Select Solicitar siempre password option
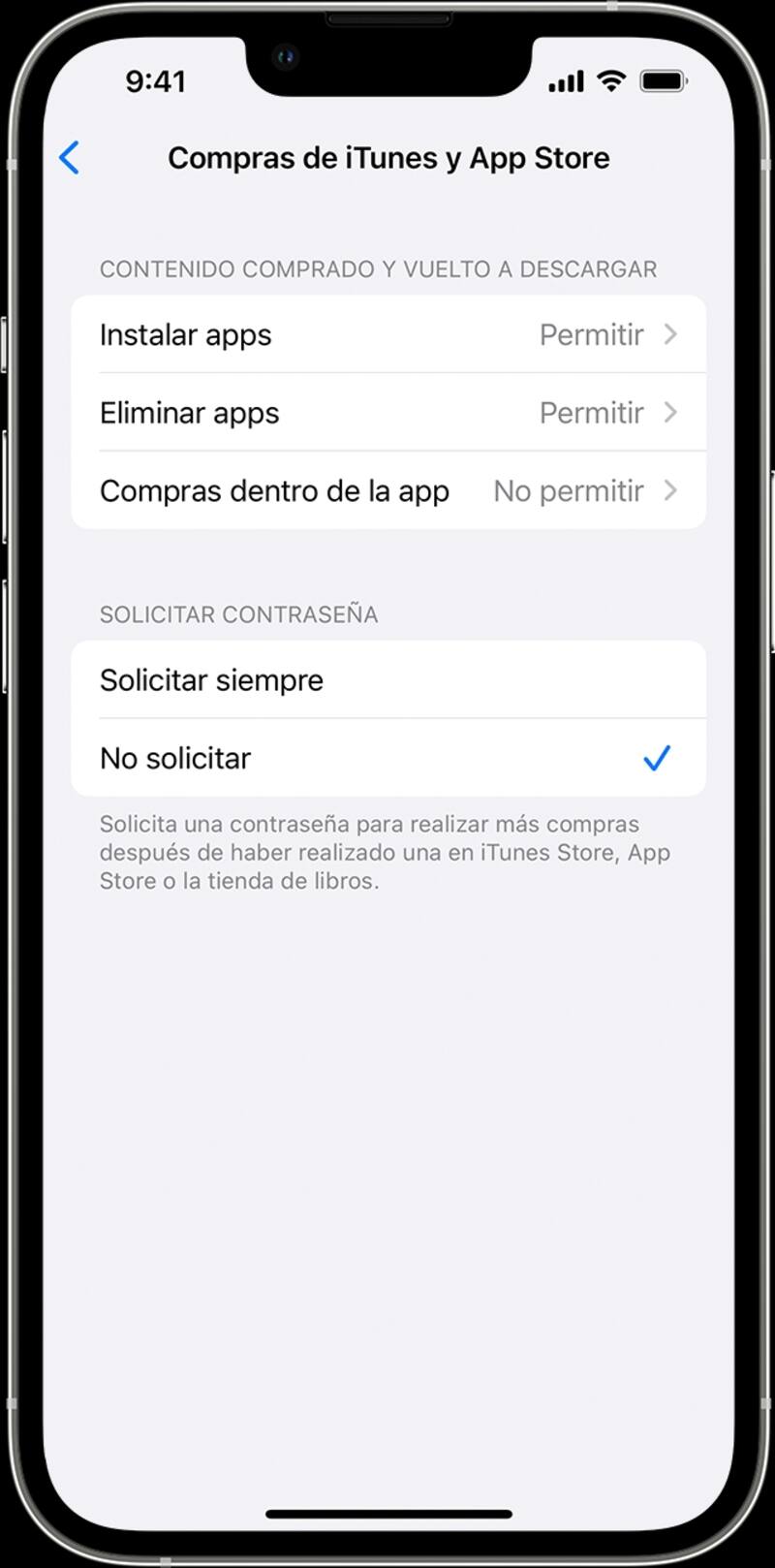 pos(387,680)
